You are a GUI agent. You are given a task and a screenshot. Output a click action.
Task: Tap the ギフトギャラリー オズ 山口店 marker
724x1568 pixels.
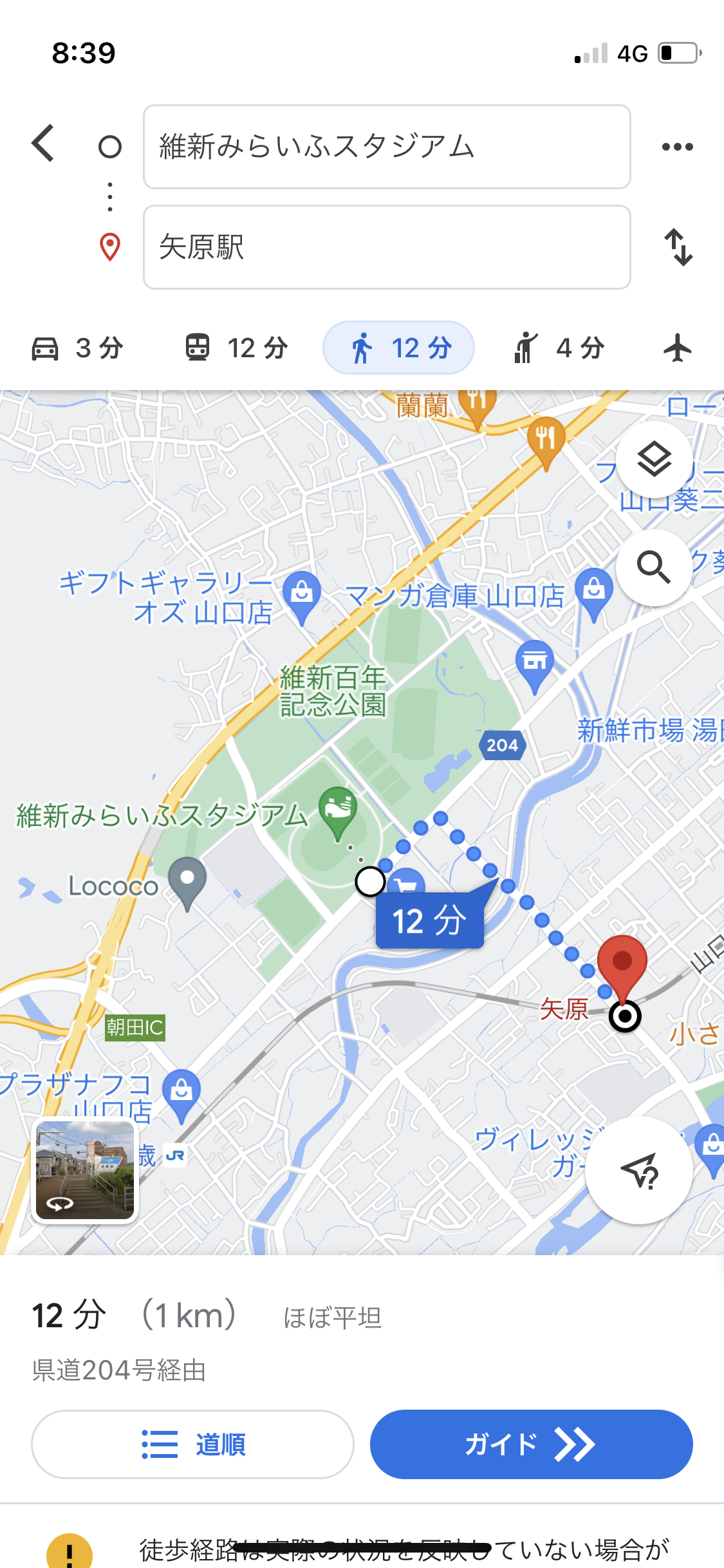(x=302, y=592)
